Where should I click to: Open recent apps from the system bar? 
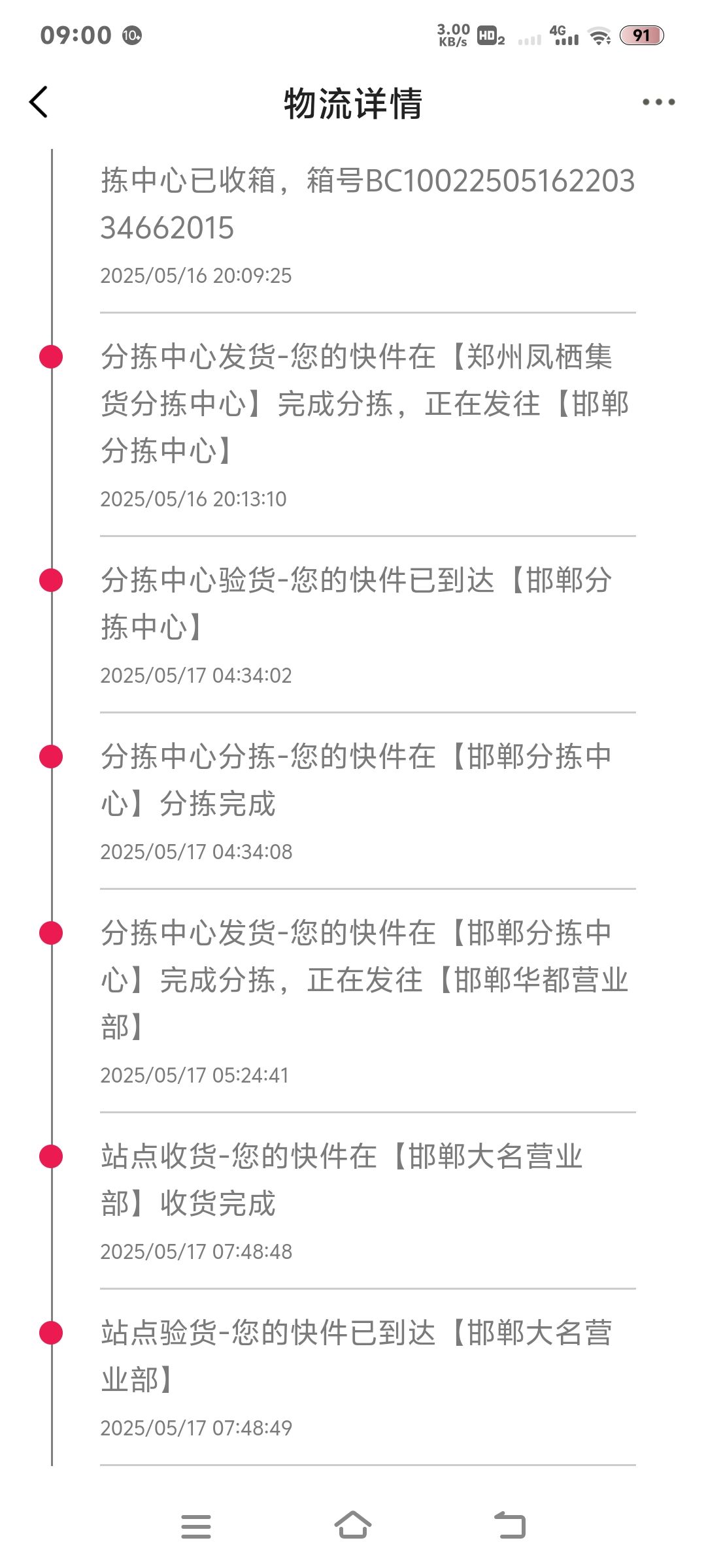[x=196, y=1526]
